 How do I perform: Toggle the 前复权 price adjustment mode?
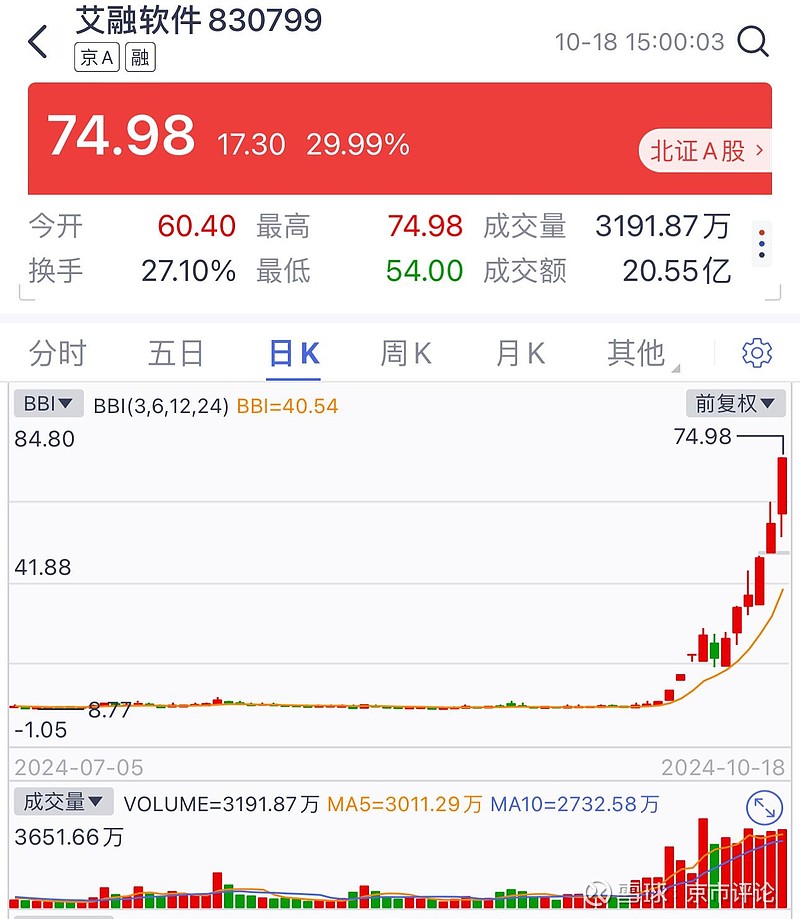(x=734, y=403)
